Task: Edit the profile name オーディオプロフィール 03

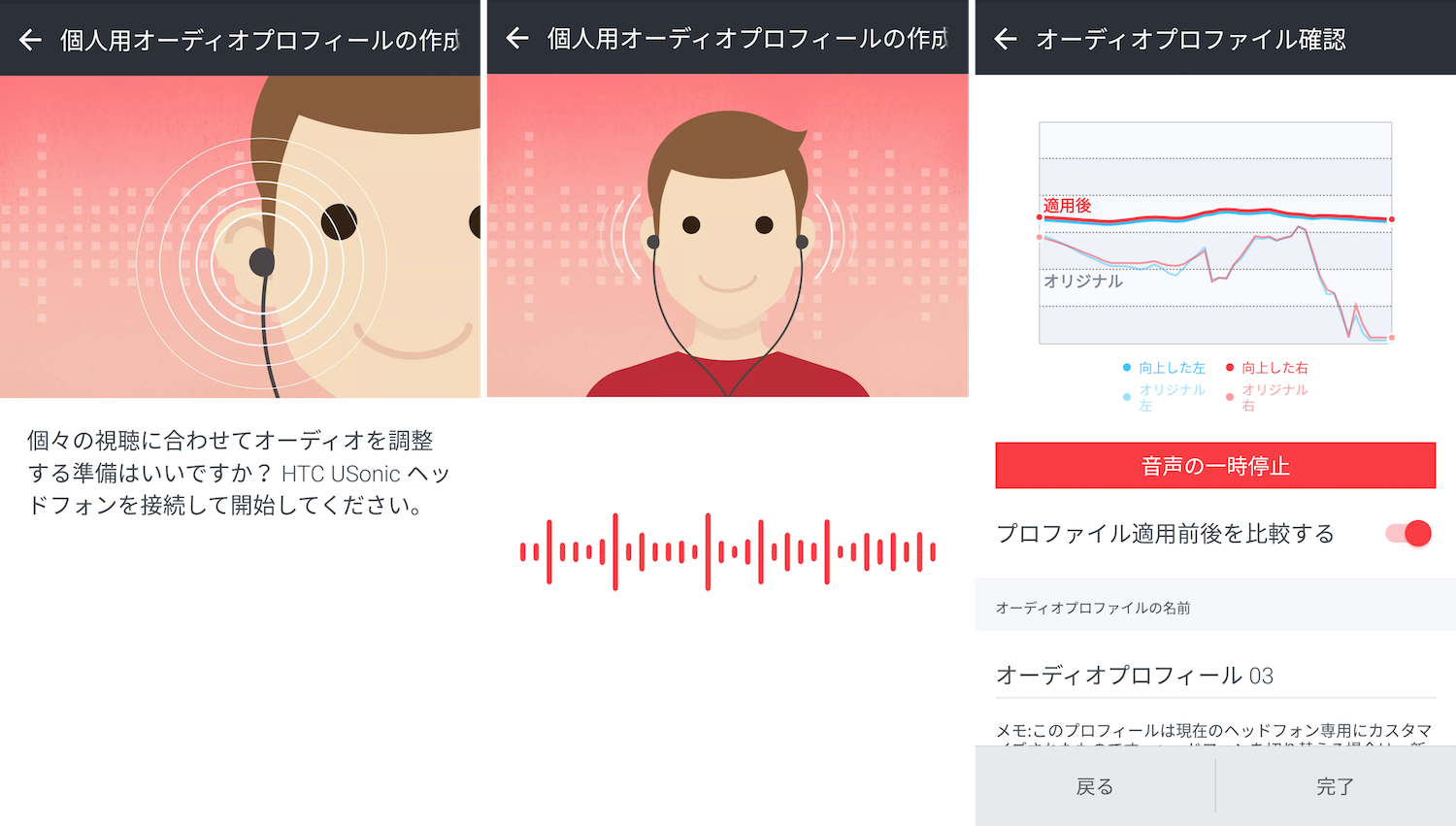Action: click(x=1213, y=676)
